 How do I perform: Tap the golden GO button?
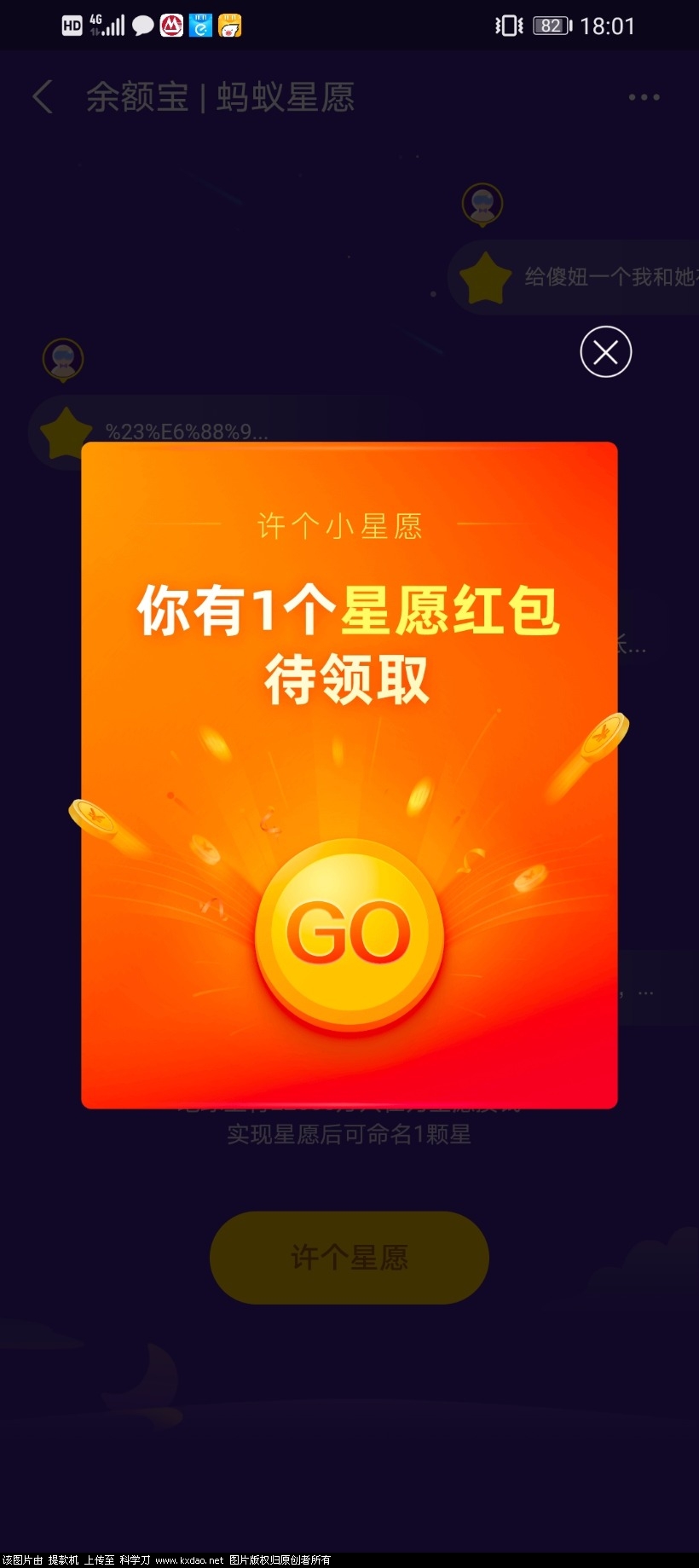[349, 934]
